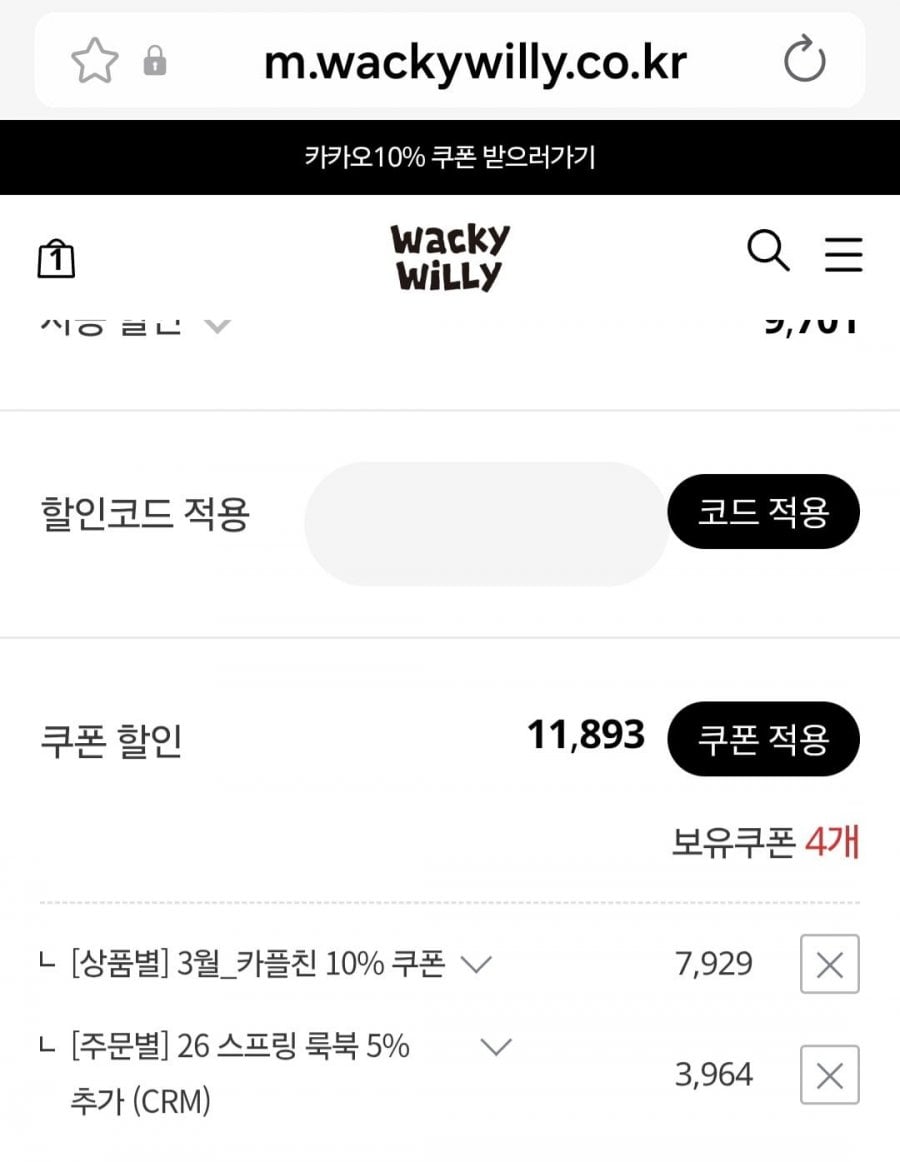Open the shopping bag
This screenshot has height=1162, width=900.
coord(56,258)
